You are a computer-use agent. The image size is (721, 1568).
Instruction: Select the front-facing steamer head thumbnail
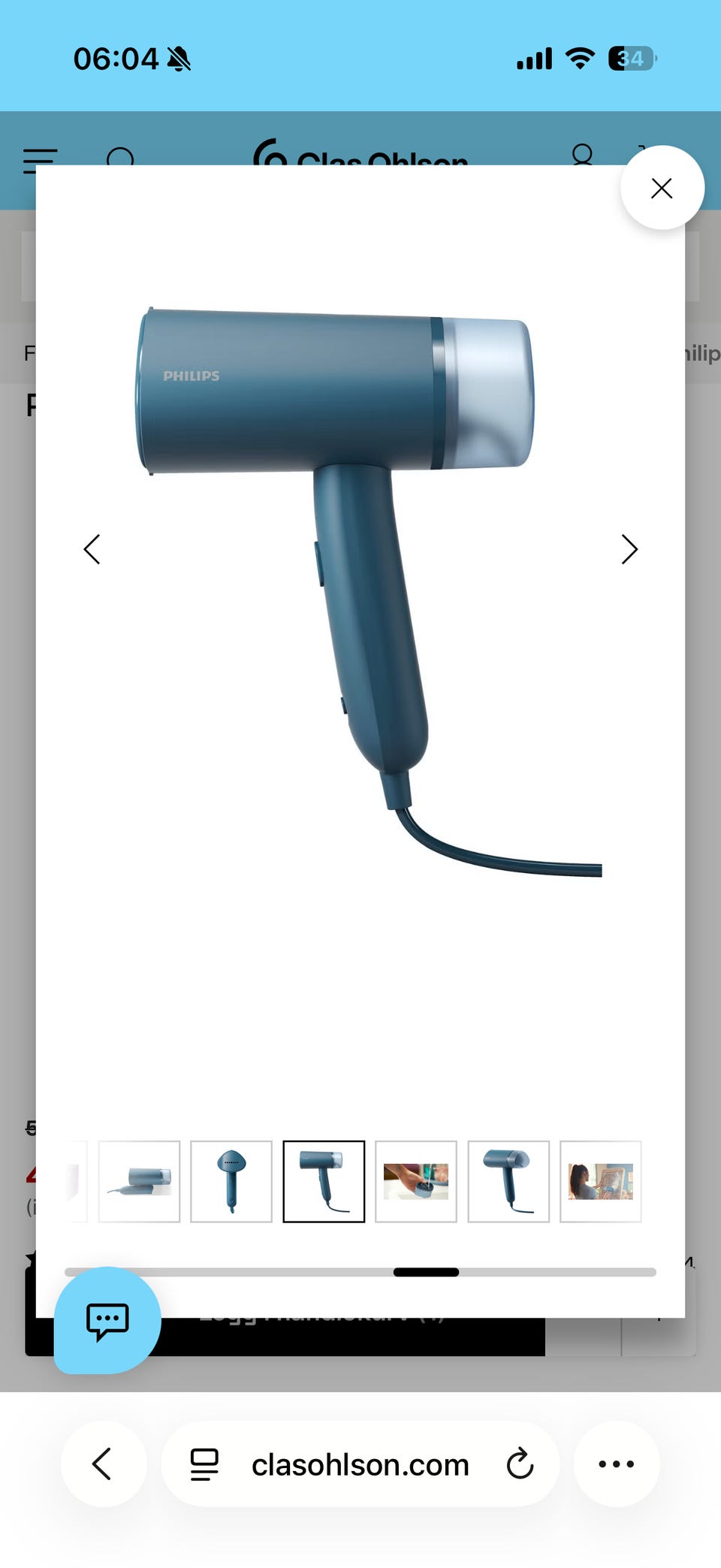coord(231,1181)
